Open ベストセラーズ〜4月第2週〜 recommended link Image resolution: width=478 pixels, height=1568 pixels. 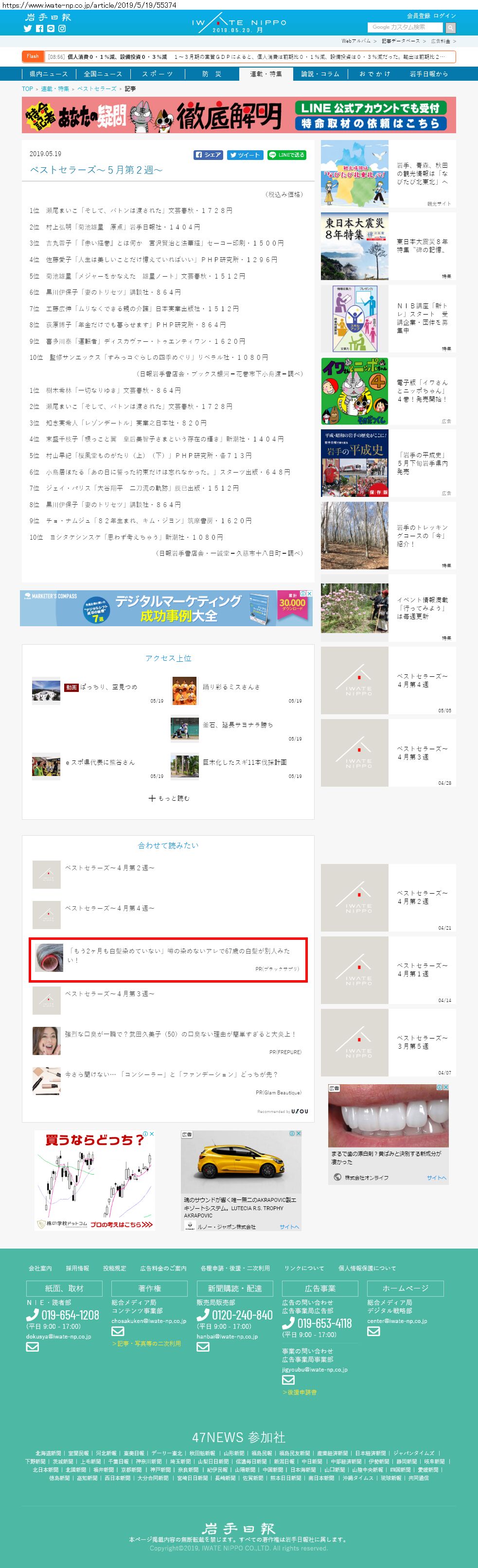(x=109, y=868)
